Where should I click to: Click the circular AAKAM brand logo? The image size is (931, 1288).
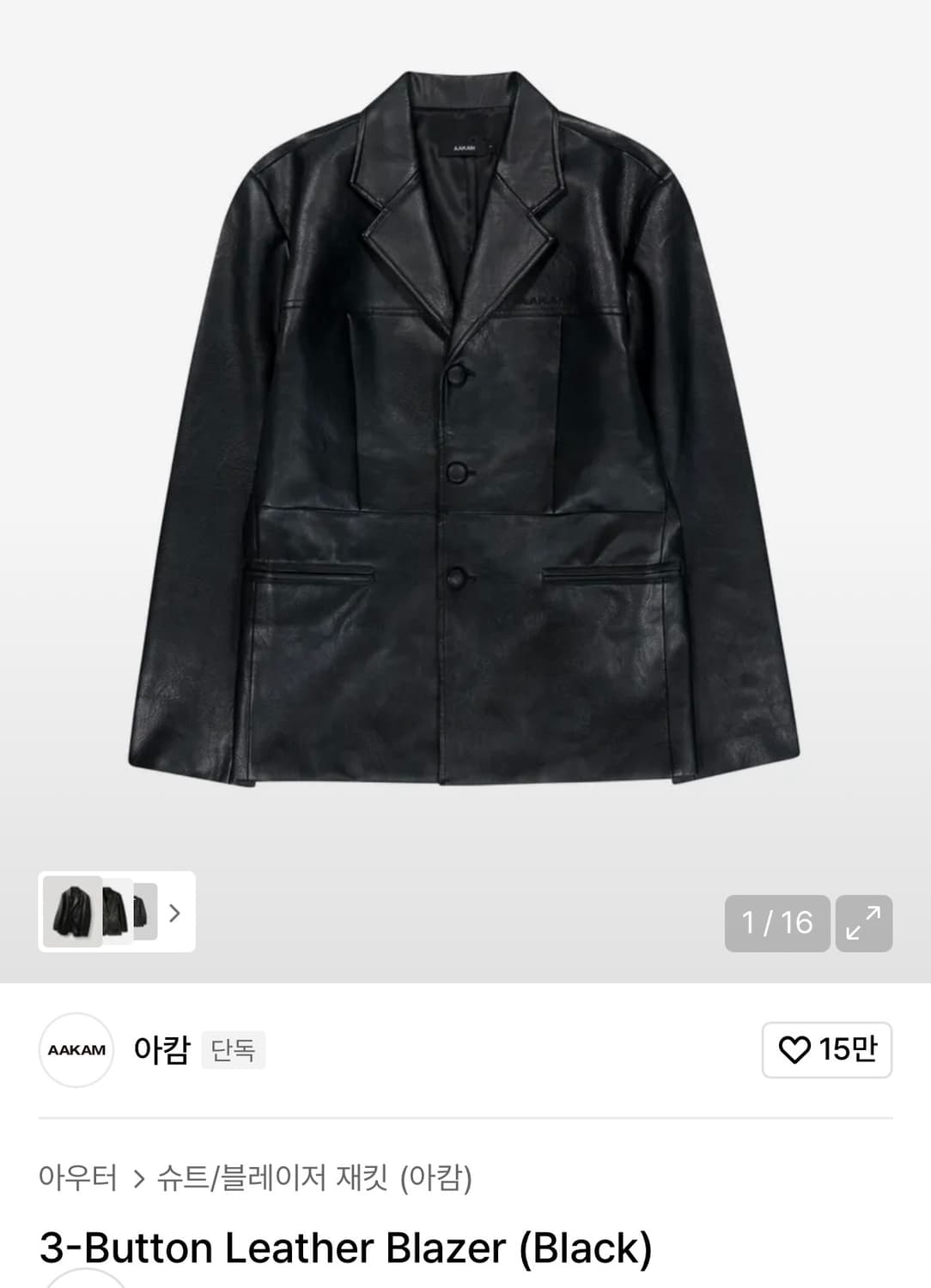[76, 1049]
